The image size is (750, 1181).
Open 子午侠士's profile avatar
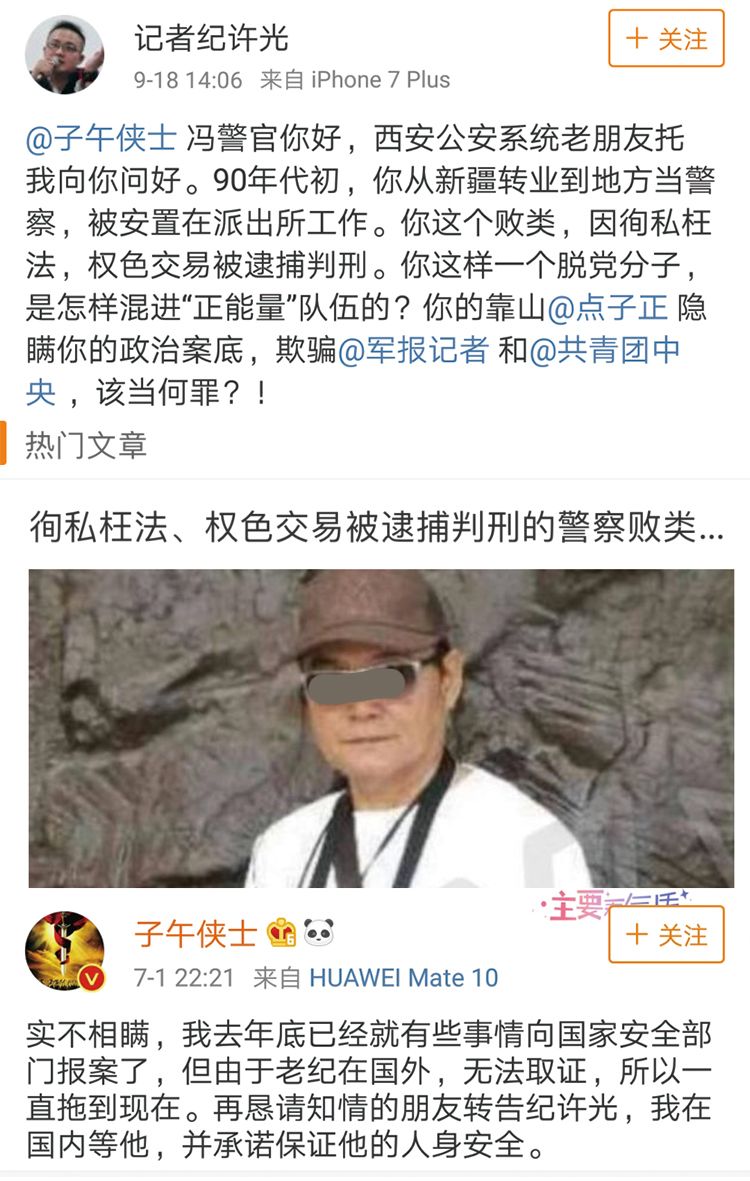point(65,951)
